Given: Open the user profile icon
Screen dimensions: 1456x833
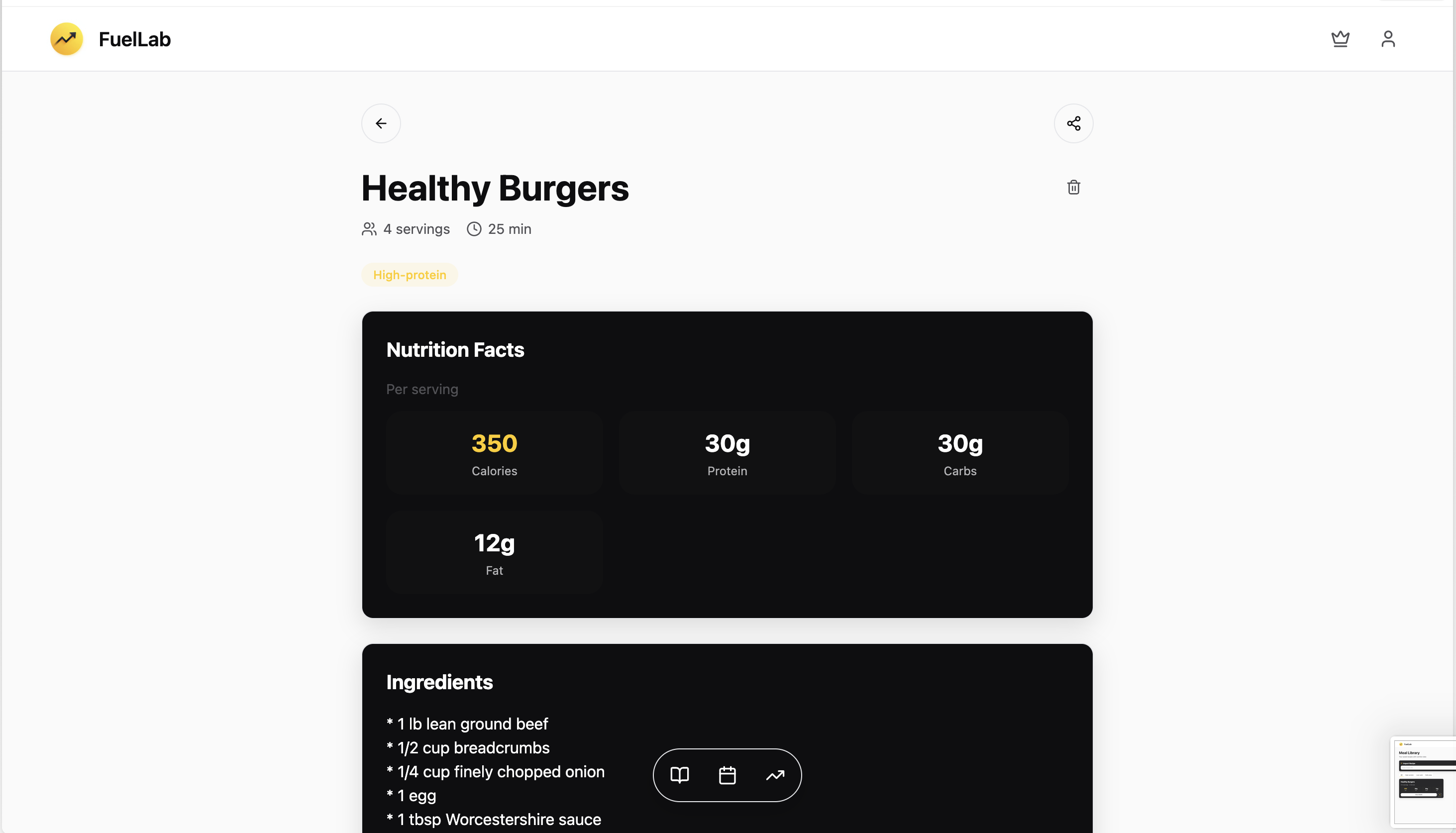Looking at the screenshot, I should tap(1388, 39).
